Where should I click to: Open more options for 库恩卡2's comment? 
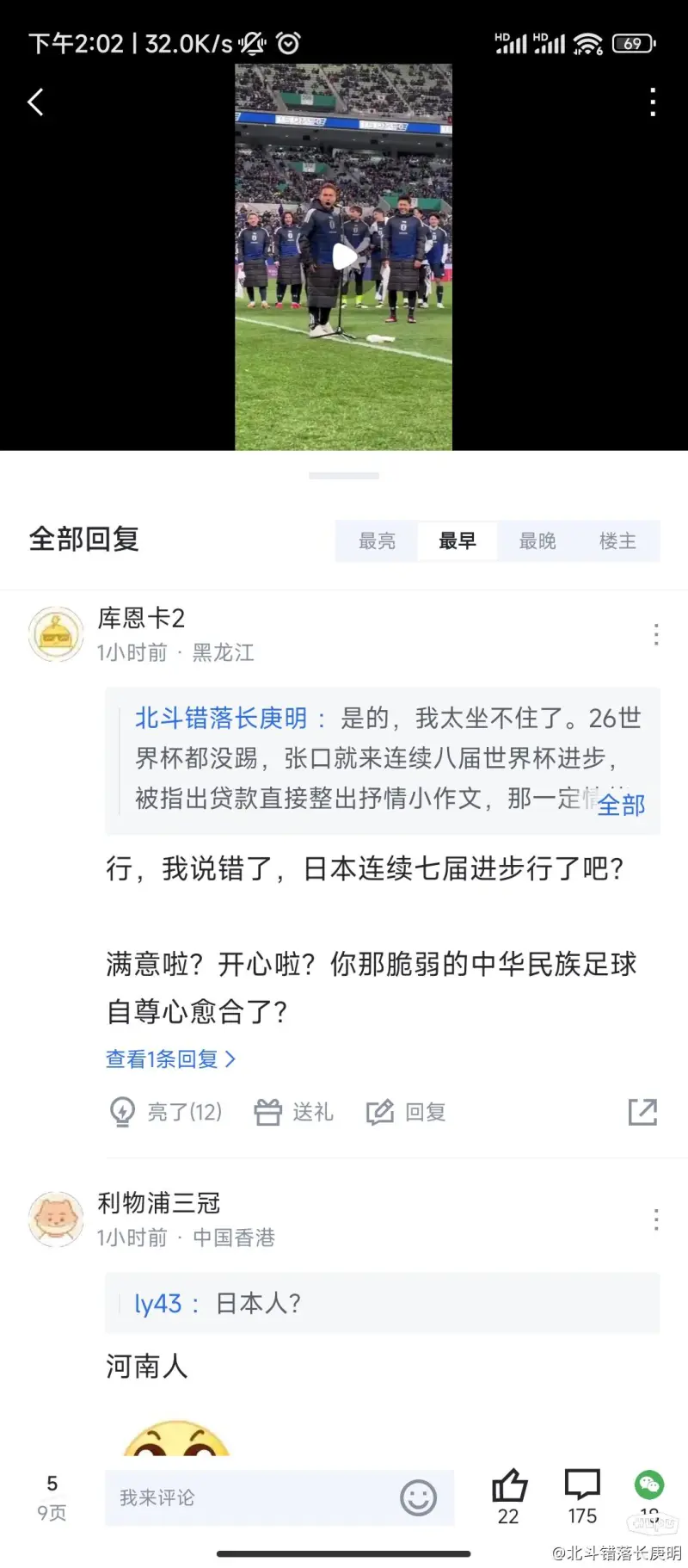[x=656, y=635]
